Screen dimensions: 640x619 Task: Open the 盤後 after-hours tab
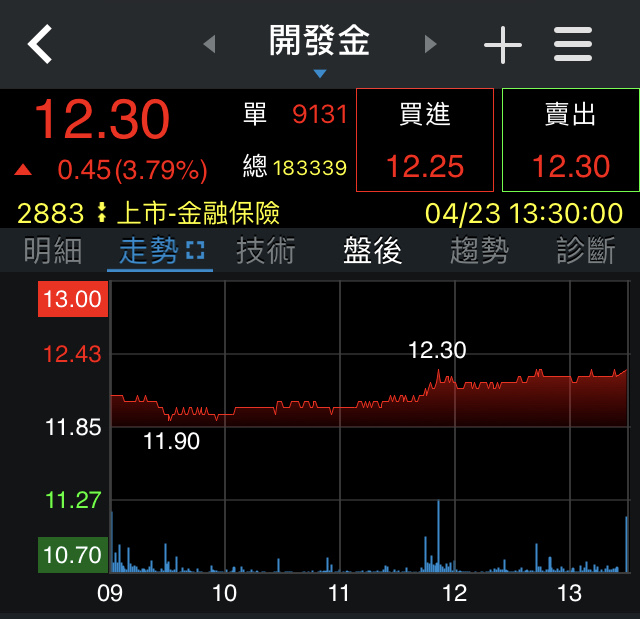point(373,250)
